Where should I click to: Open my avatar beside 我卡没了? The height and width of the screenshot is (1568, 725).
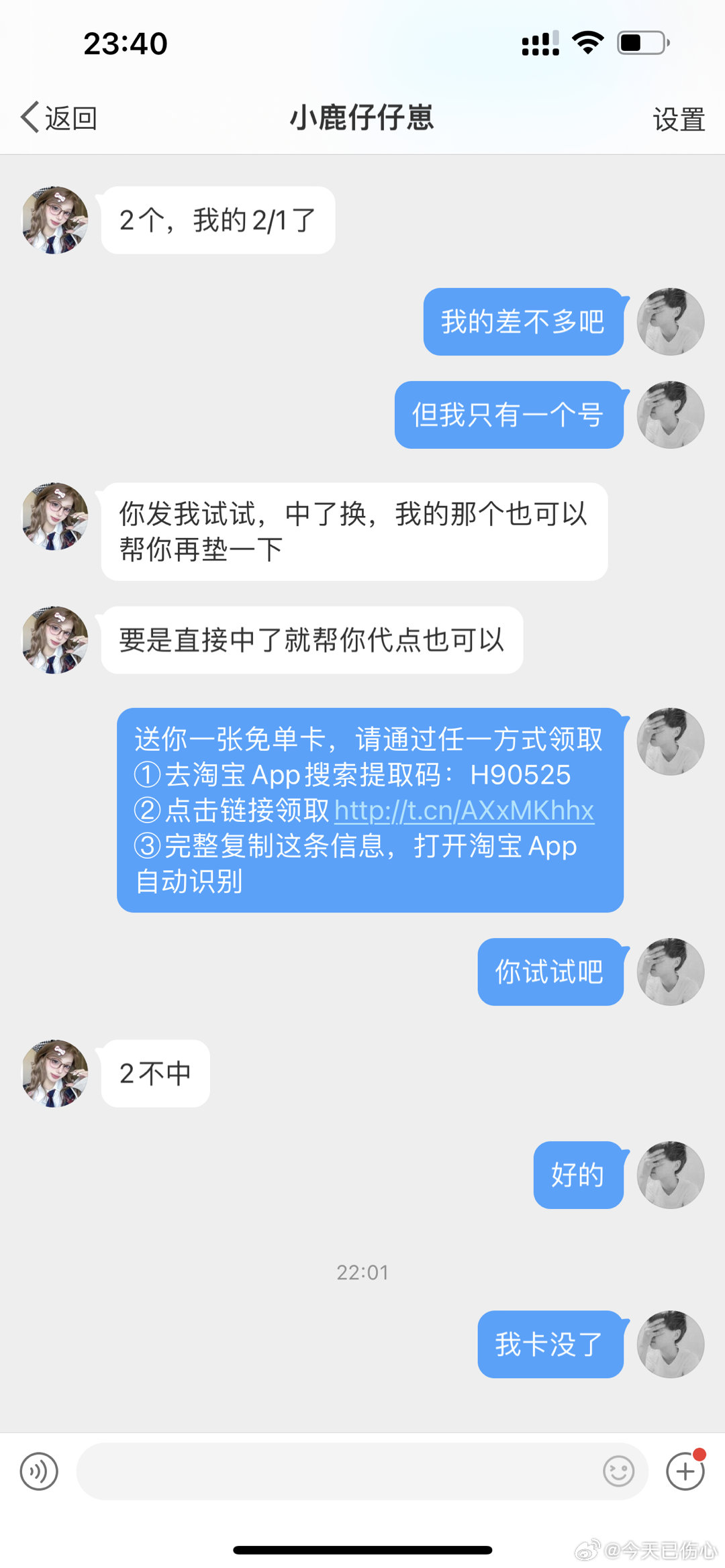pos(670,1344)
